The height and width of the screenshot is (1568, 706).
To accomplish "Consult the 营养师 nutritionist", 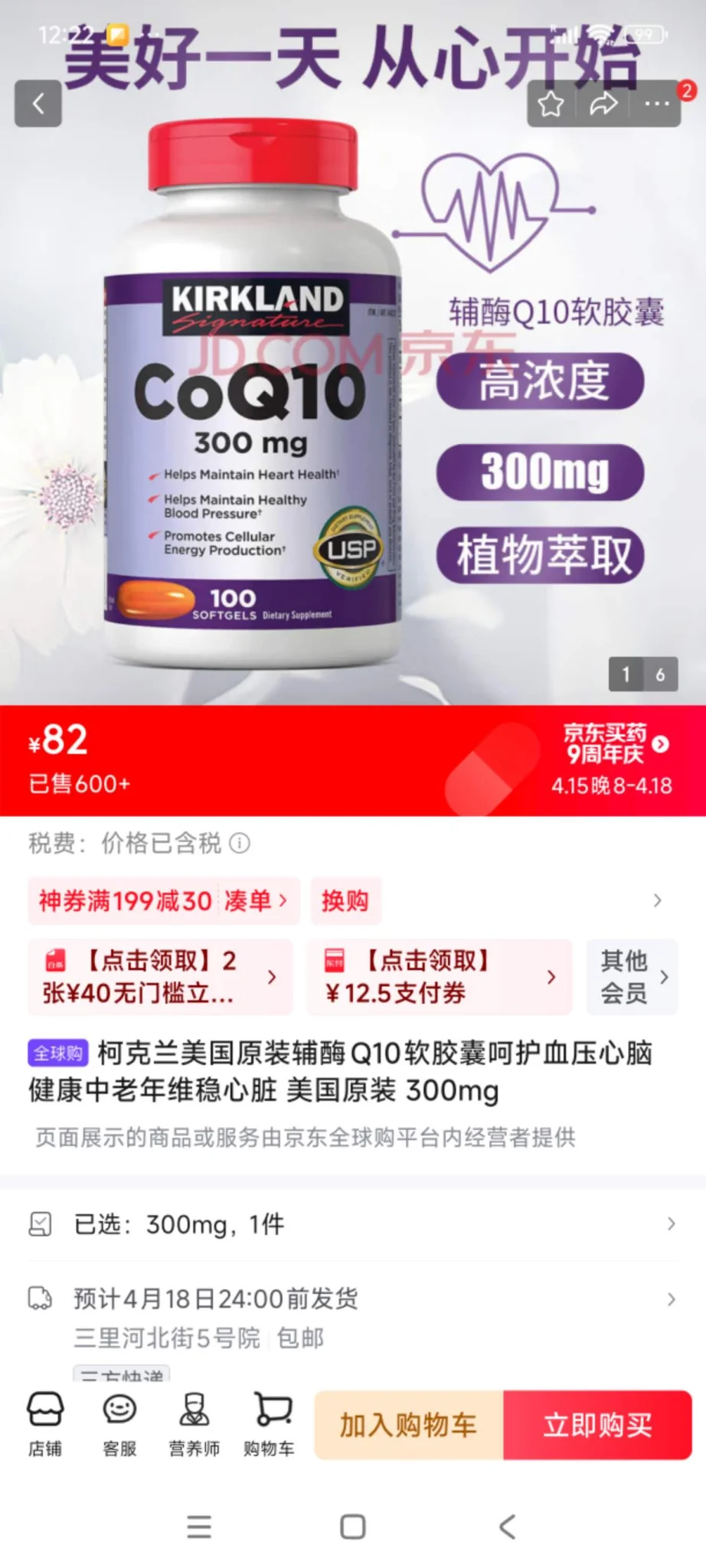I will [194, 1424].
